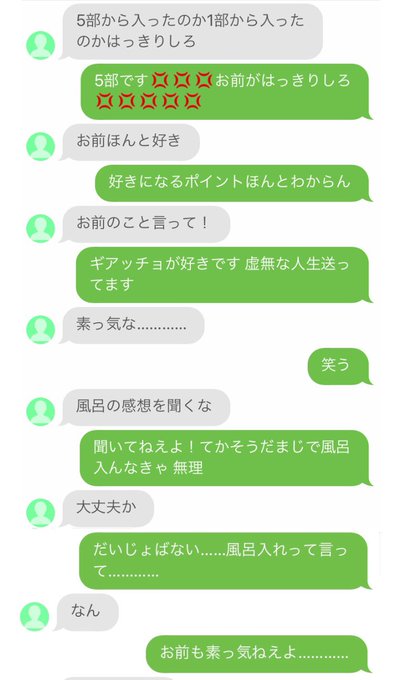Select the avatar beside 'なん' message

click(35, 616)
